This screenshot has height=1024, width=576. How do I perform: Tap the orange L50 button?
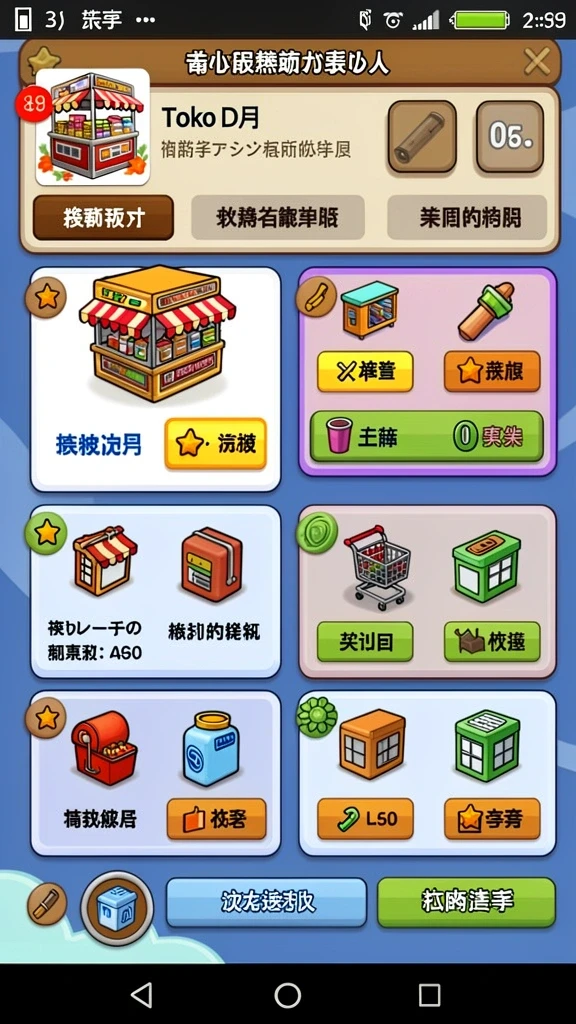(x=365, y=819)
